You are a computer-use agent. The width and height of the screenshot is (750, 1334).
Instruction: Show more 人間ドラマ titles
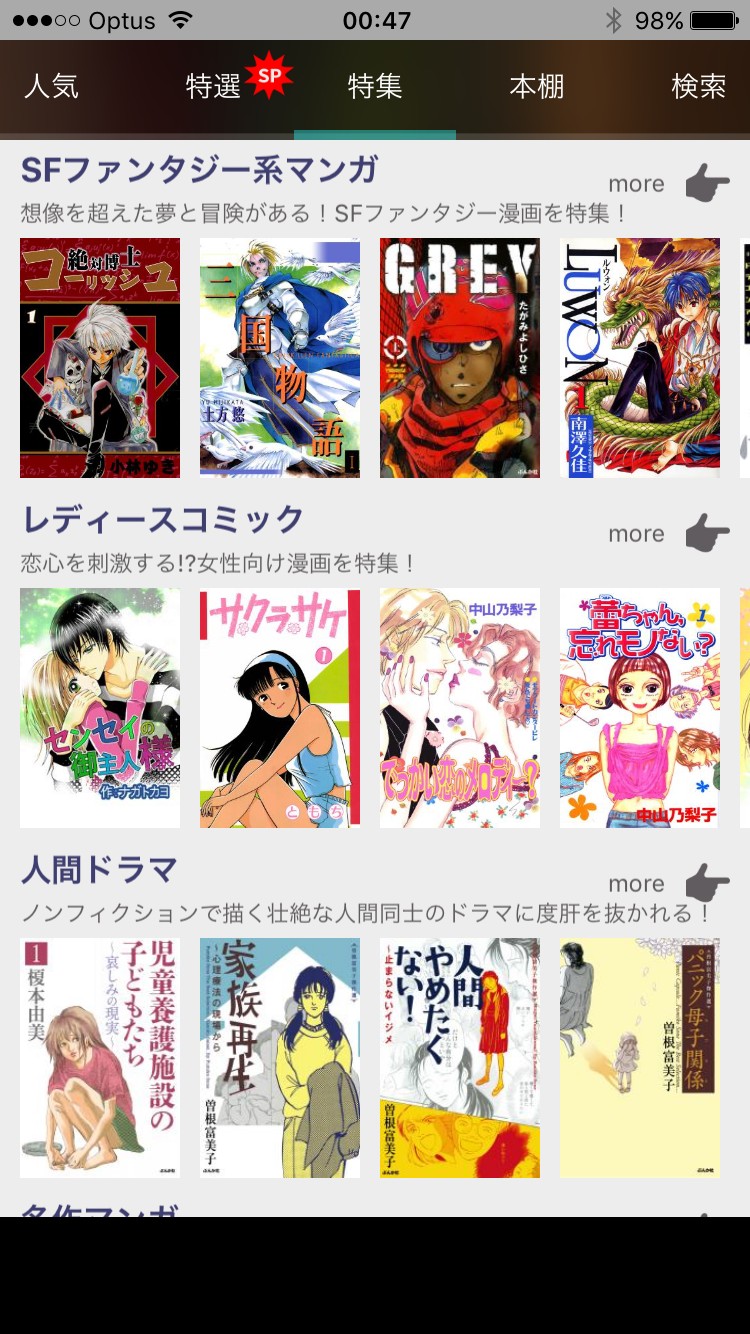(668, 884)
